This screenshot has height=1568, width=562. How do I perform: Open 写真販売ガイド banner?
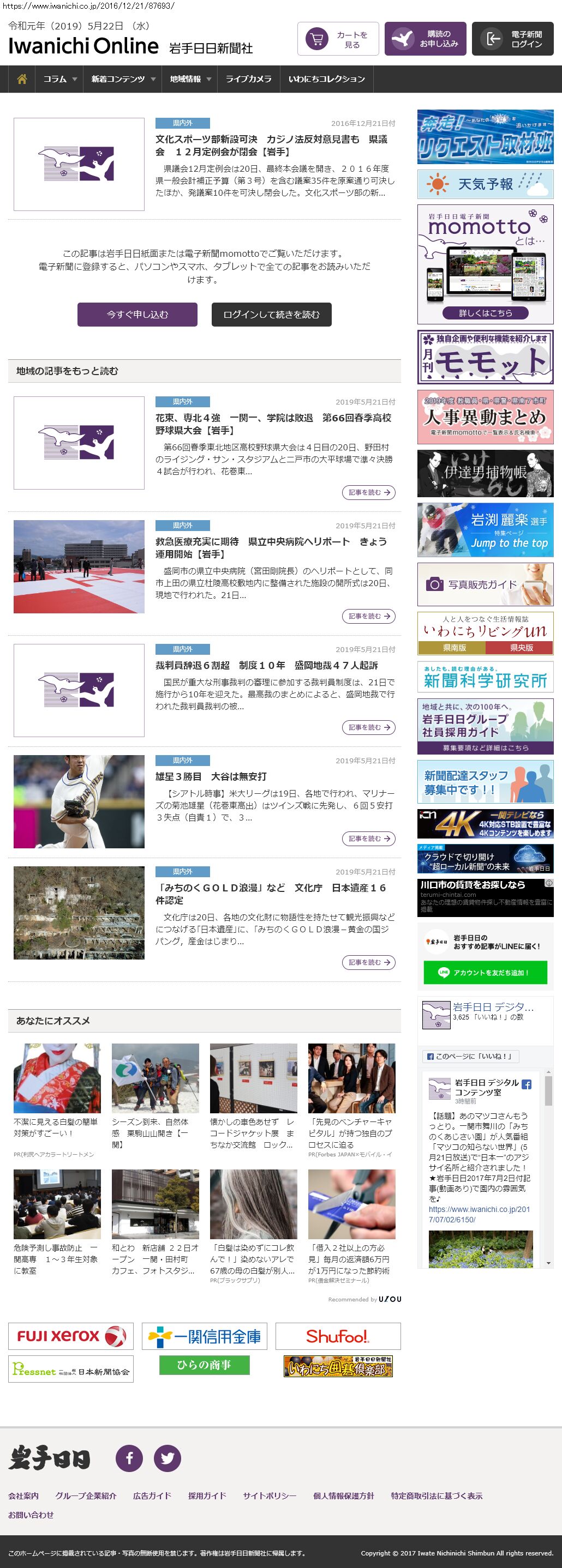click(485, 584)
